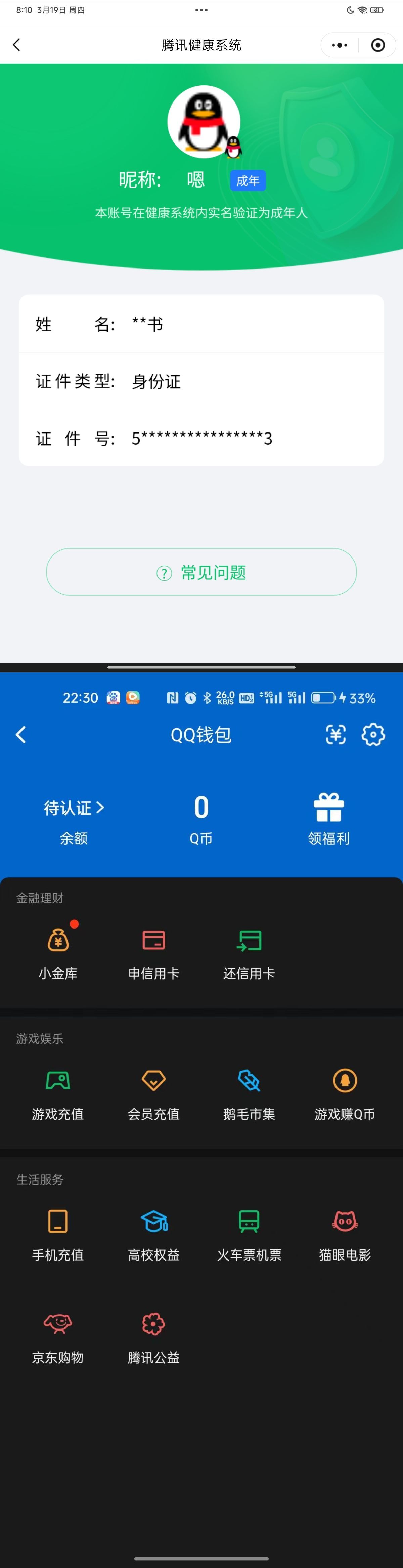
Task: Open the mini program three-dot menu
Action: [340, 45]
